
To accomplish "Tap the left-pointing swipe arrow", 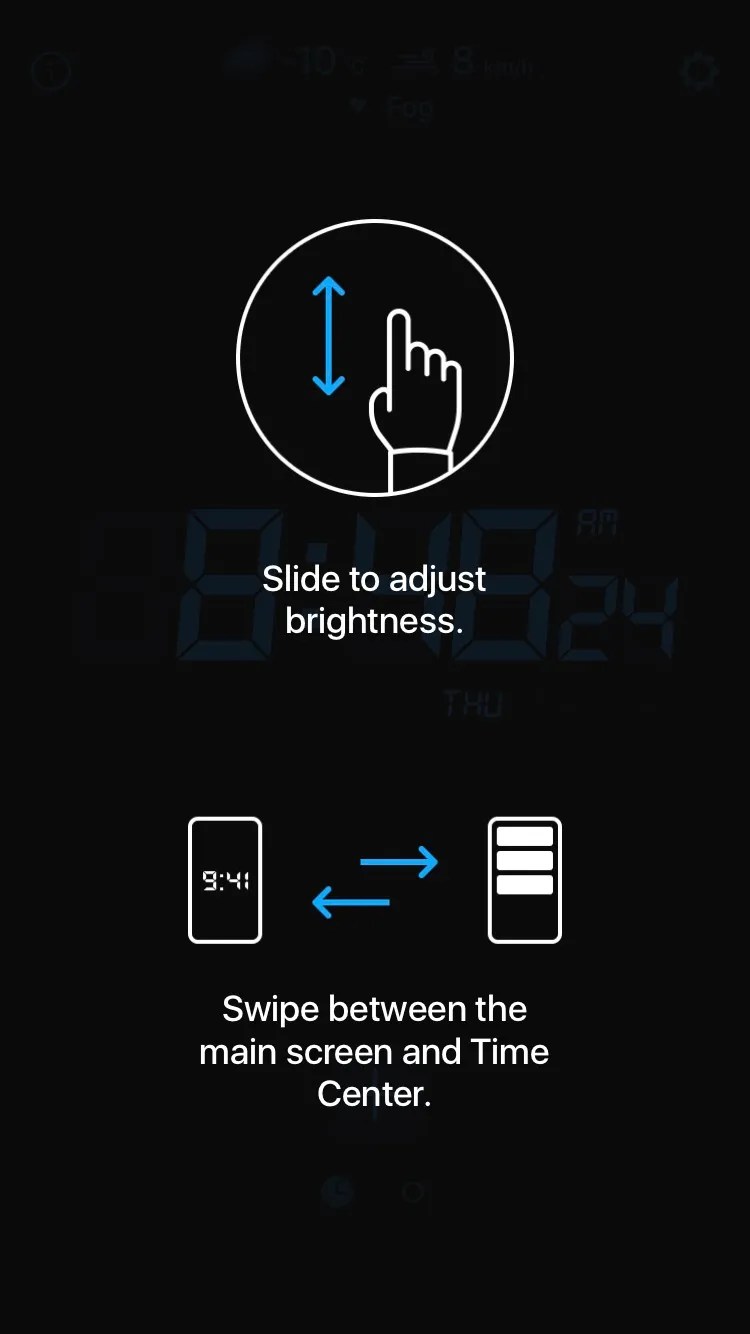I will tap(352, 903).
